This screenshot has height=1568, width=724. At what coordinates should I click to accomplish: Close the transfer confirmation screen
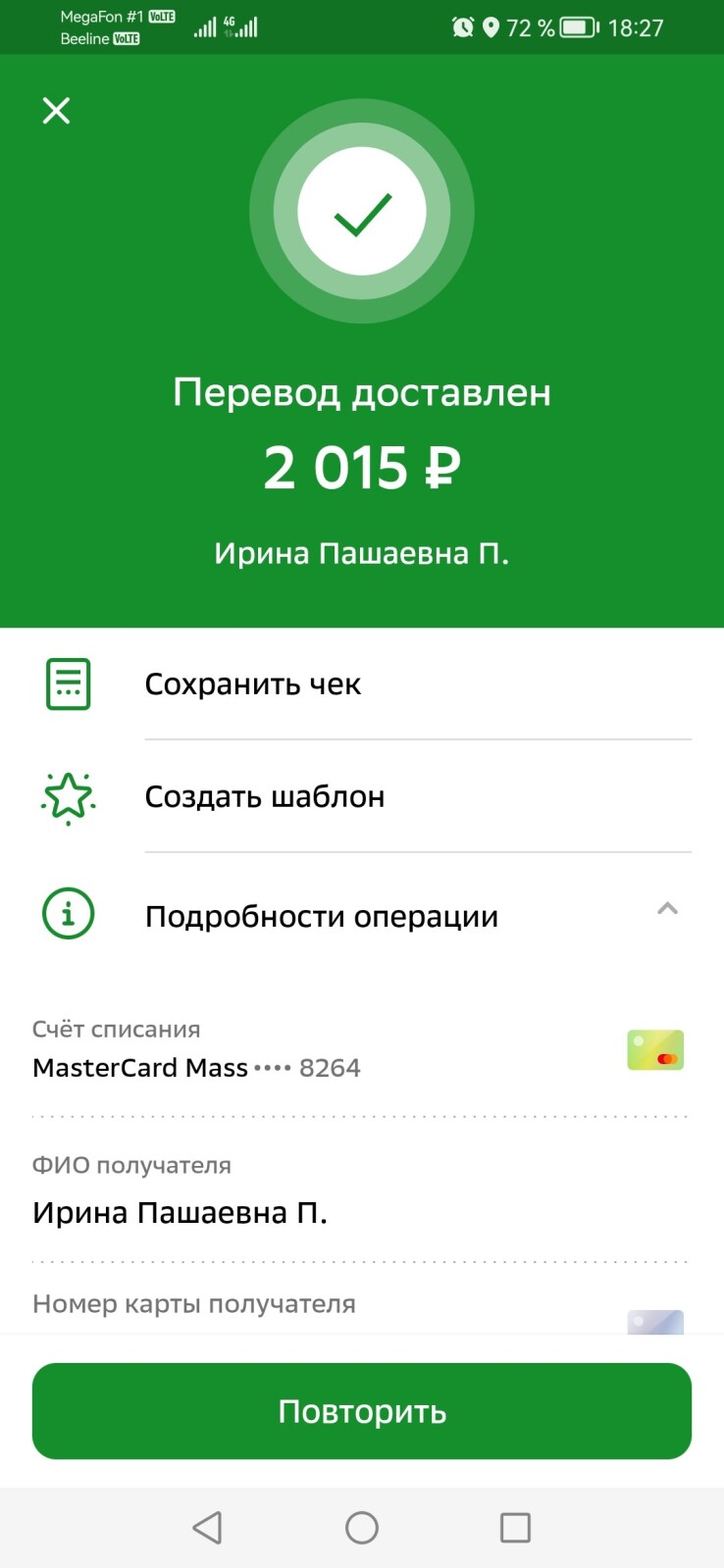point(56,110)
